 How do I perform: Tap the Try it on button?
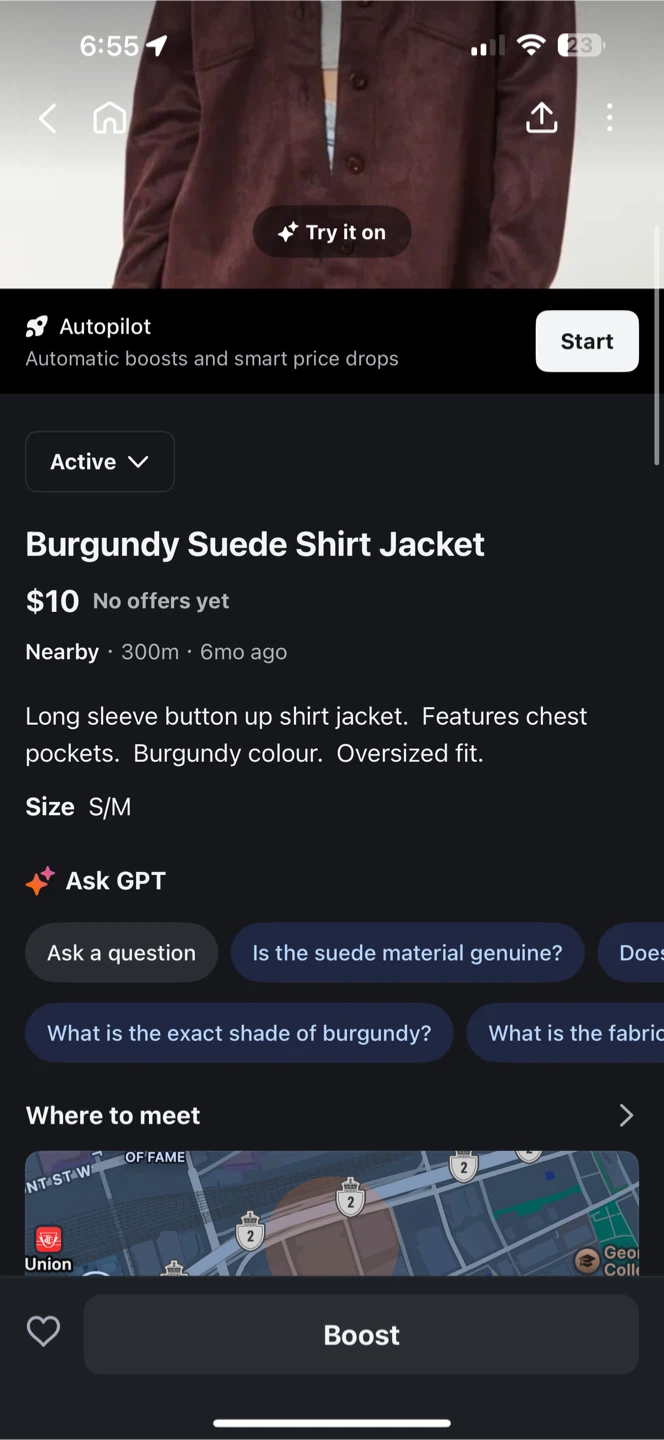click(332, 232)
